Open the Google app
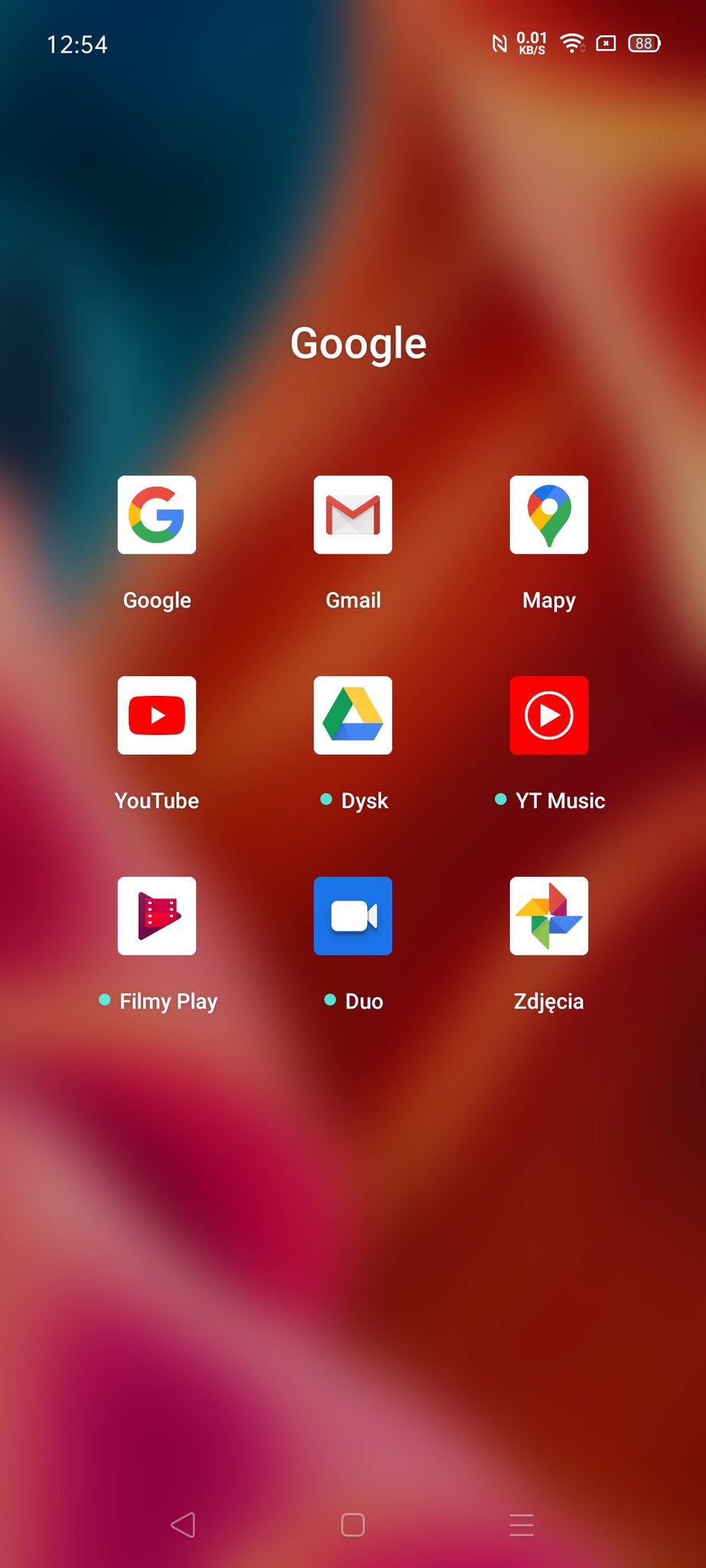706x1568 pixels. [157, 514]
